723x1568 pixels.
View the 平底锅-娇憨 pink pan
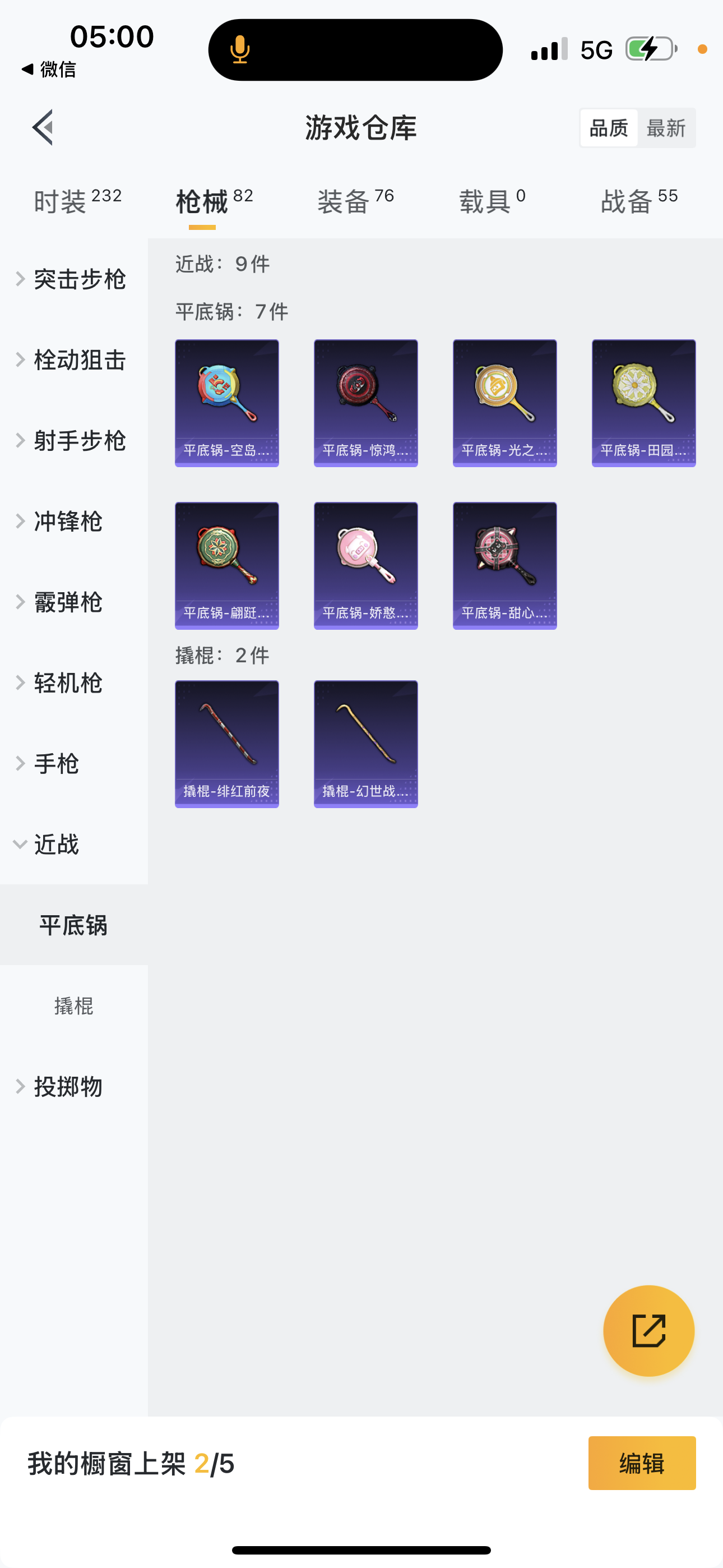(x=366, y=565)
